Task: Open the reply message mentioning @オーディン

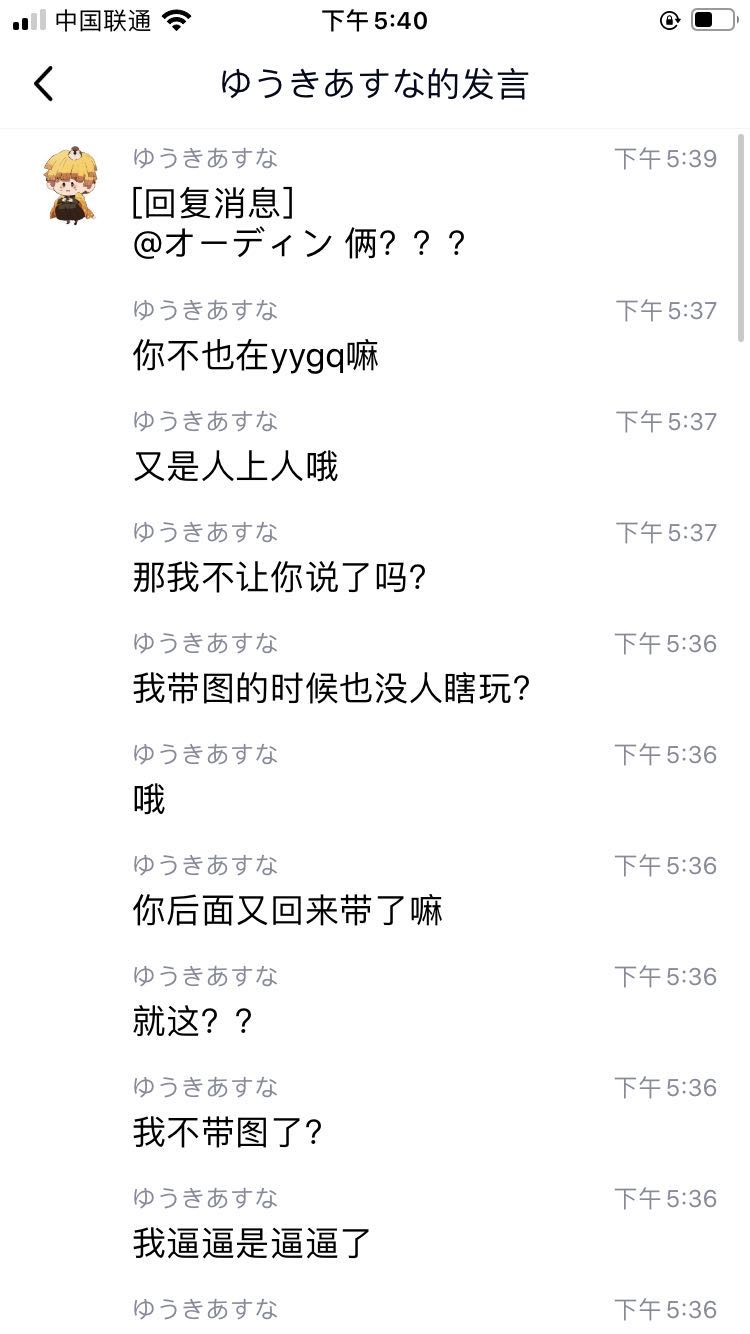Action: point(300,224)
